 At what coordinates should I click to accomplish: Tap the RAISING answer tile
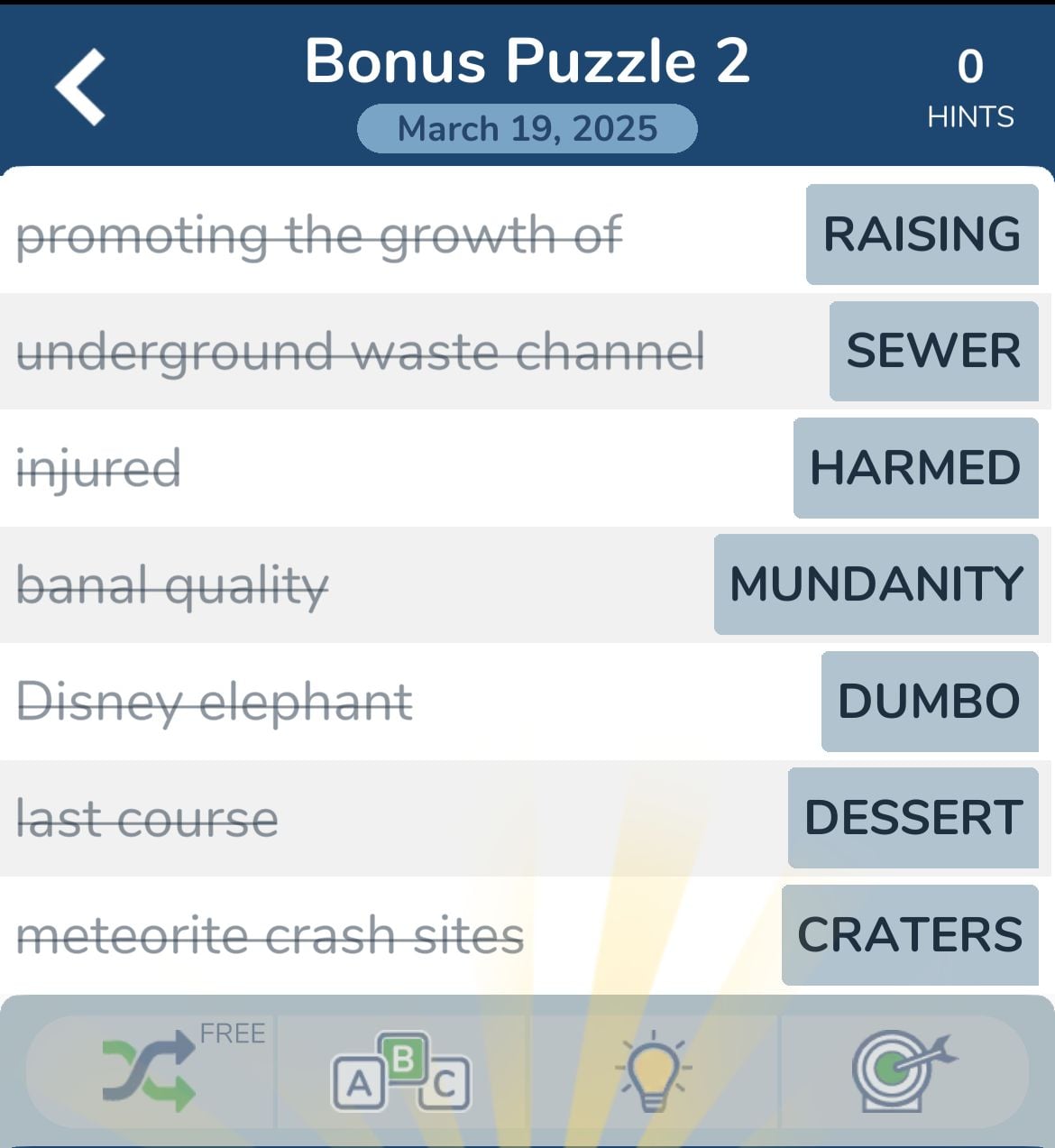tap(922, 234)
